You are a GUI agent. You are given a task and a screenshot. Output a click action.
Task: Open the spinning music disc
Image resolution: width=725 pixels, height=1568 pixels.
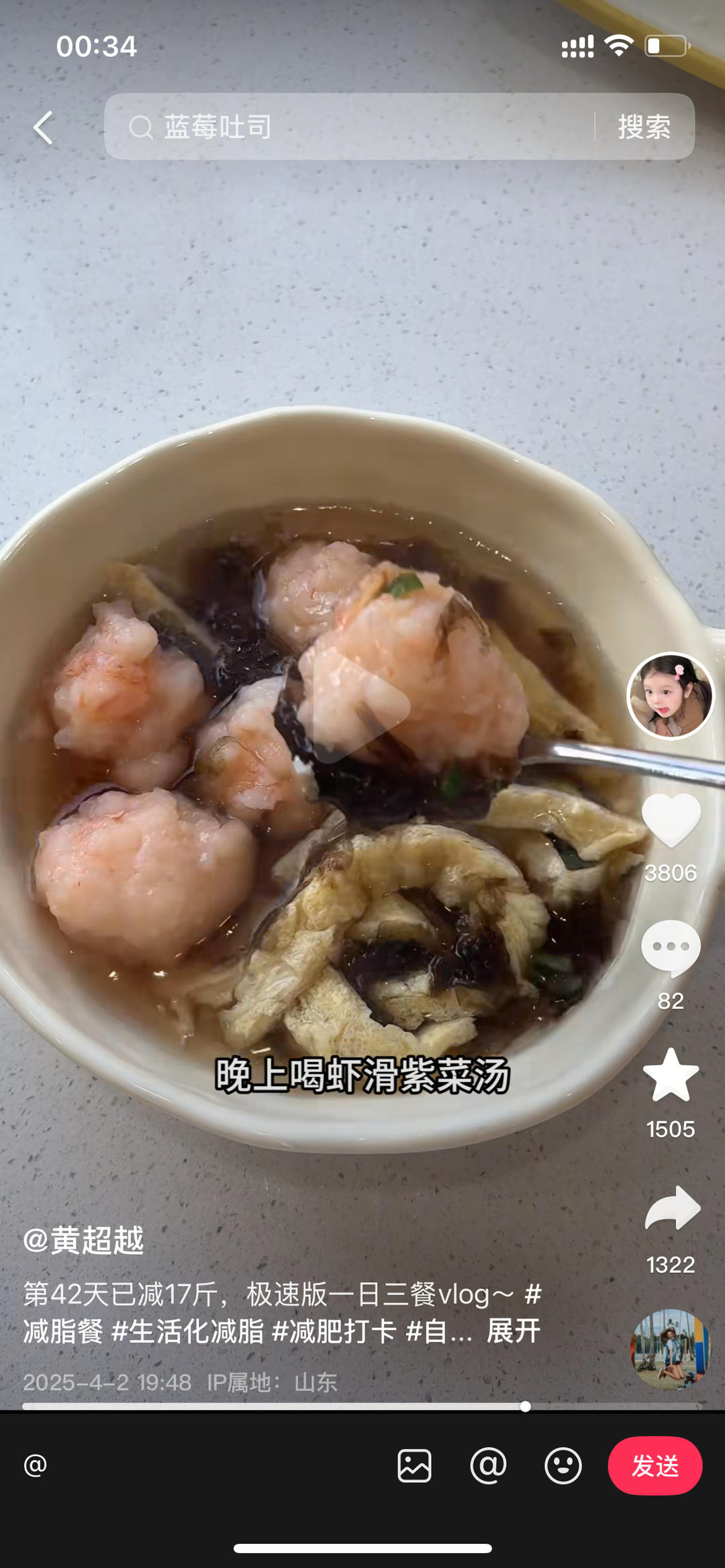(670, 1349)
